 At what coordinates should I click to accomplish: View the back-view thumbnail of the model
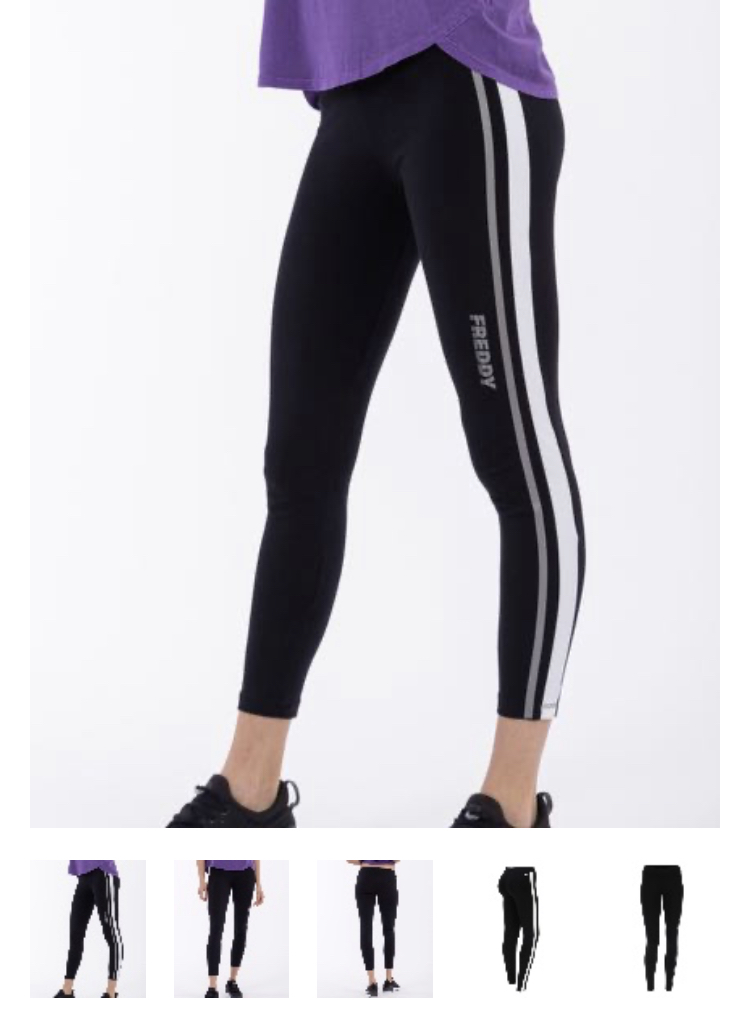point(375,928)
